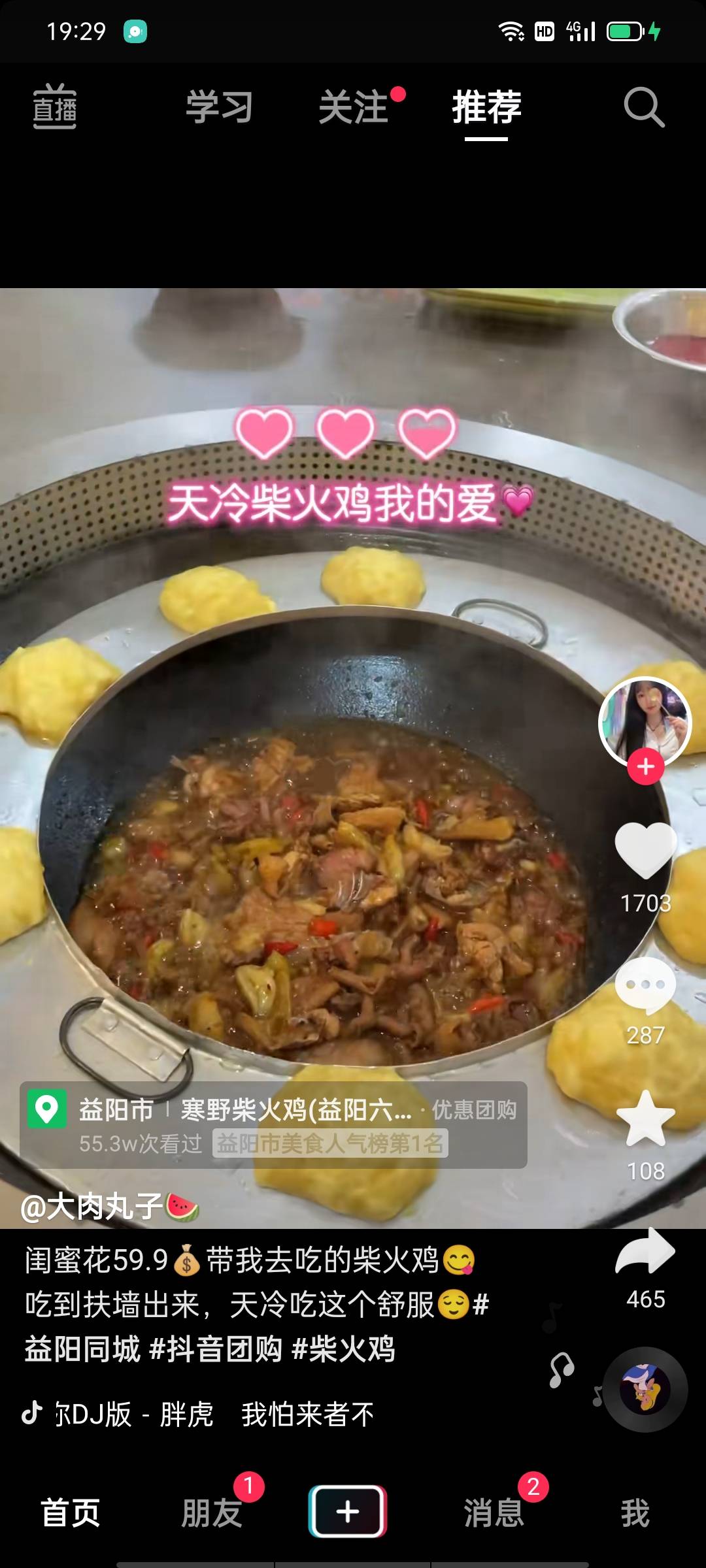
Task: Open 寒野柴火鸡 location group-buy card
Action: 273,1124
